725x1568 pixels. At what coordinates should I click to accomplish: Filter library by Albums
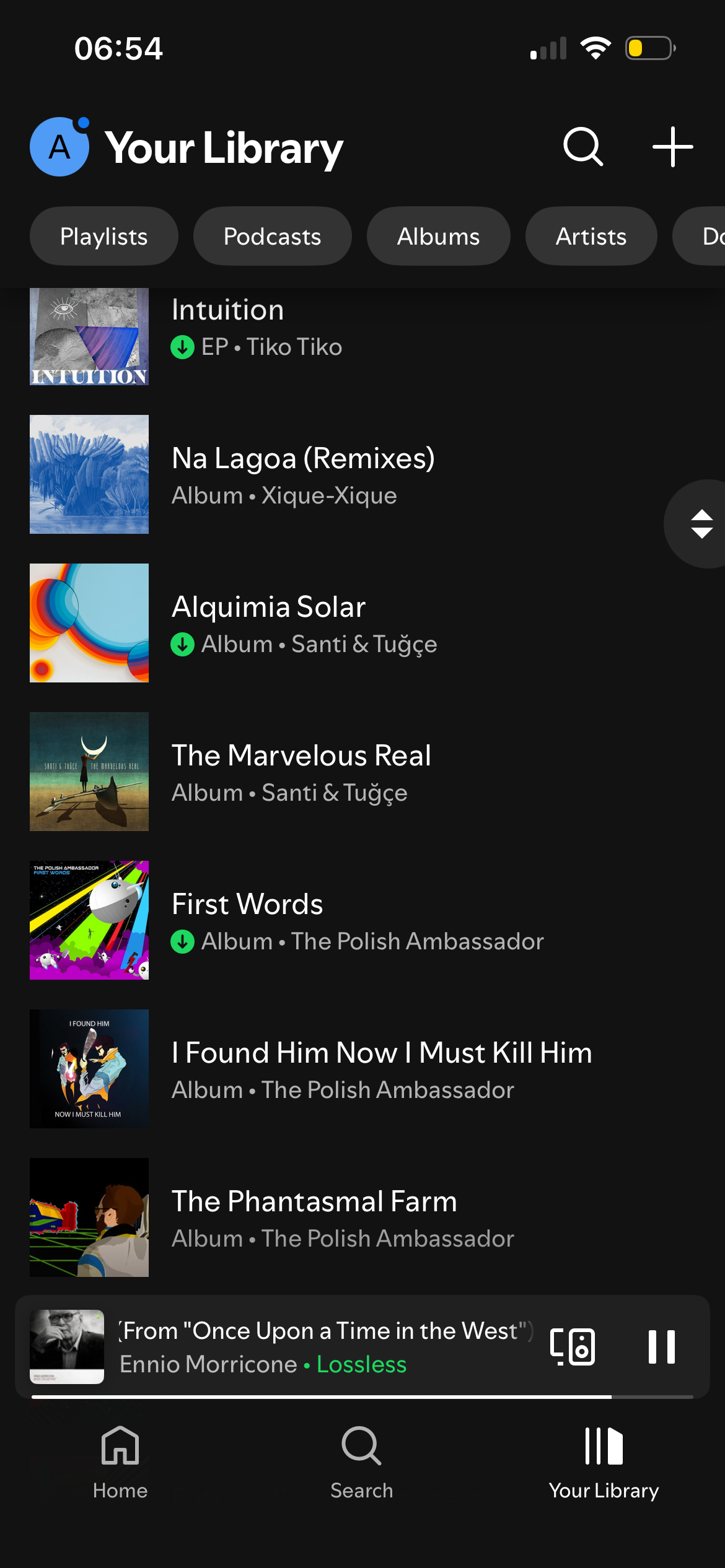[438, 236]
